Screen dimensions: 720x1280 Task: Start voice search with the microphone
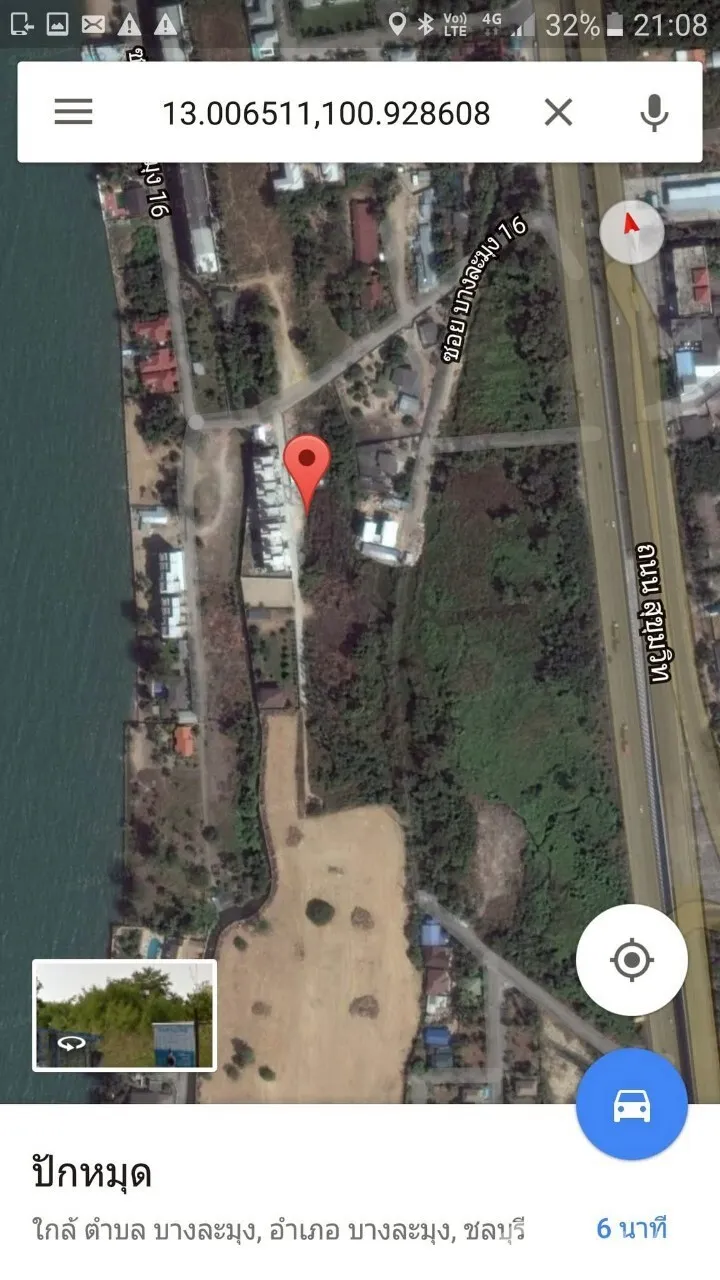(653, 113)
